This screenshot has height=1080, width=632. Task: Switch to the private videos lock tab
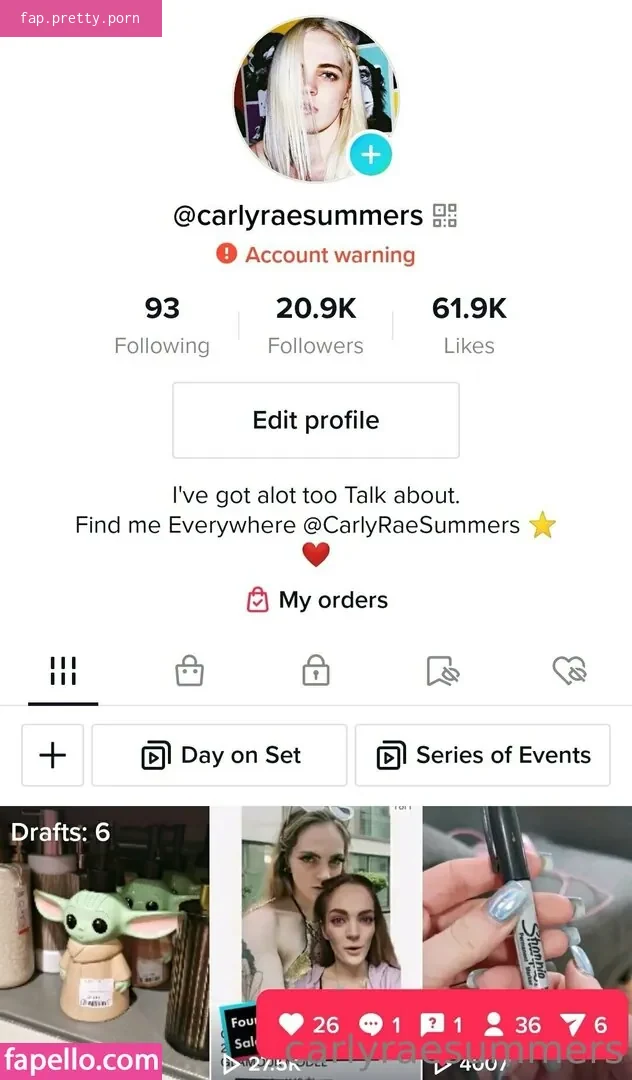click(x=316, y=672)
